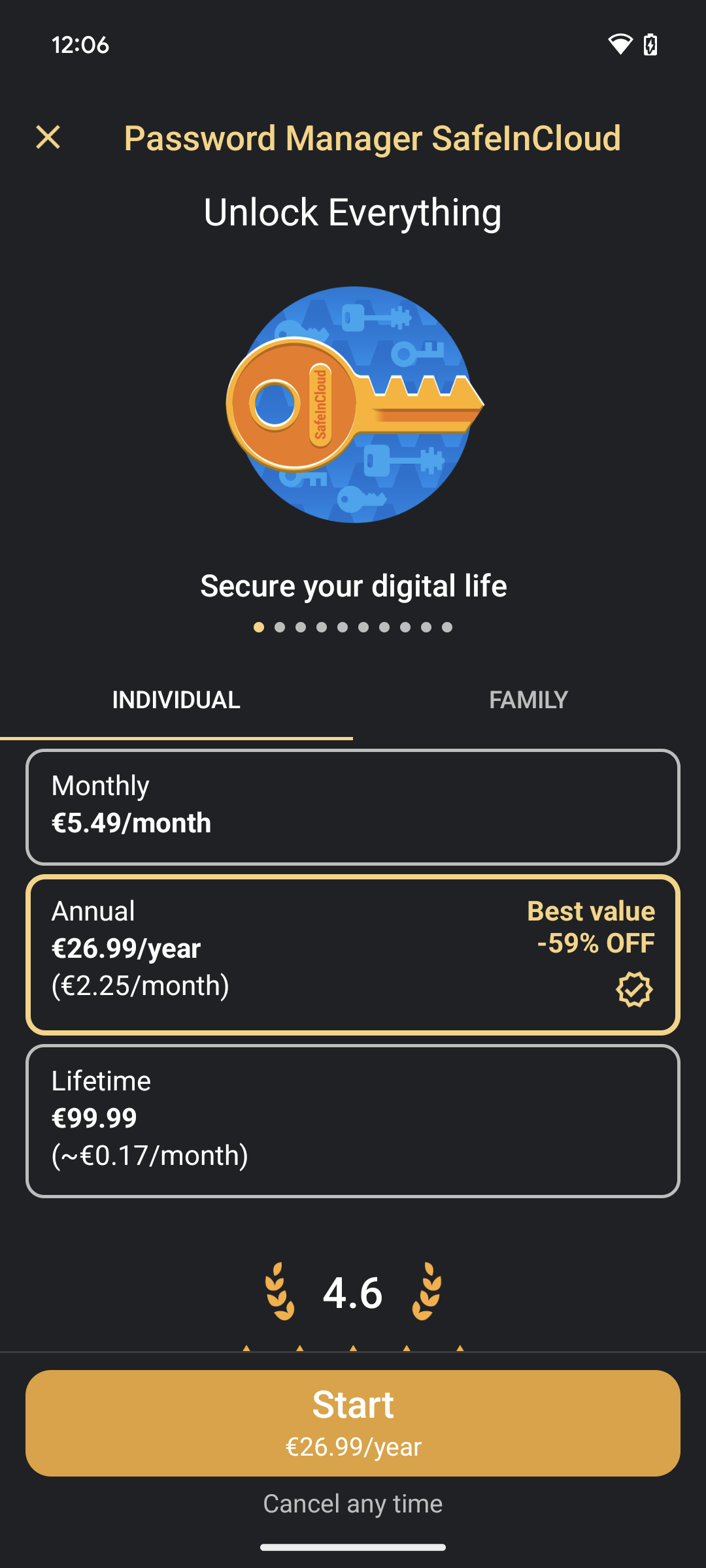Select the Annual €26.99/year plan

point(353,955)
